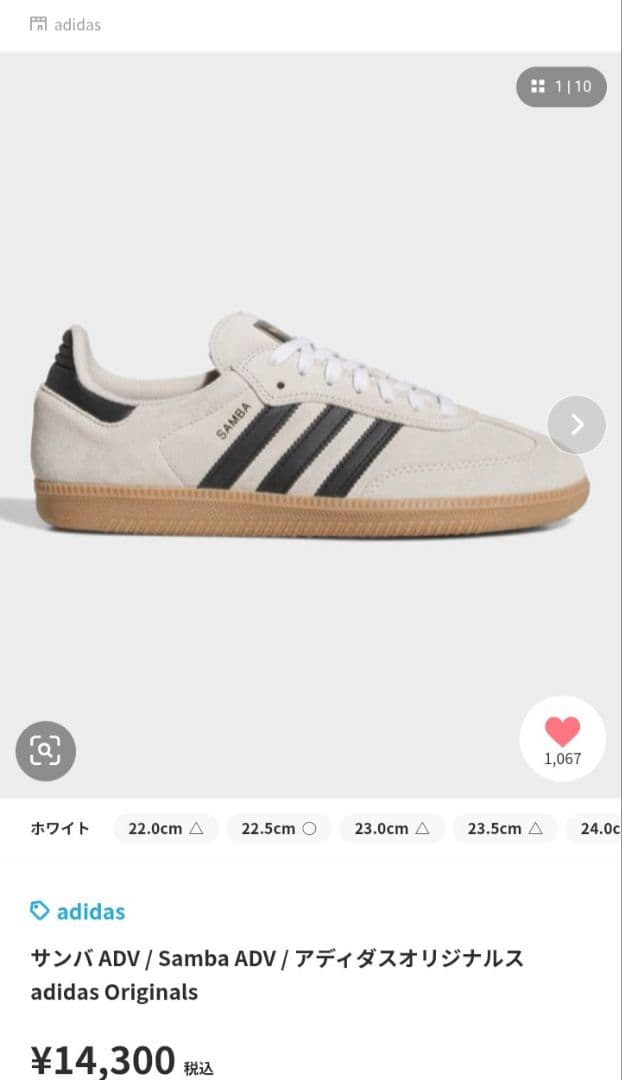Image resolution: width=622 pixels, height=1080 pixels.
Task: Pick the 23.5cm size chip
Action: (505, 828)
